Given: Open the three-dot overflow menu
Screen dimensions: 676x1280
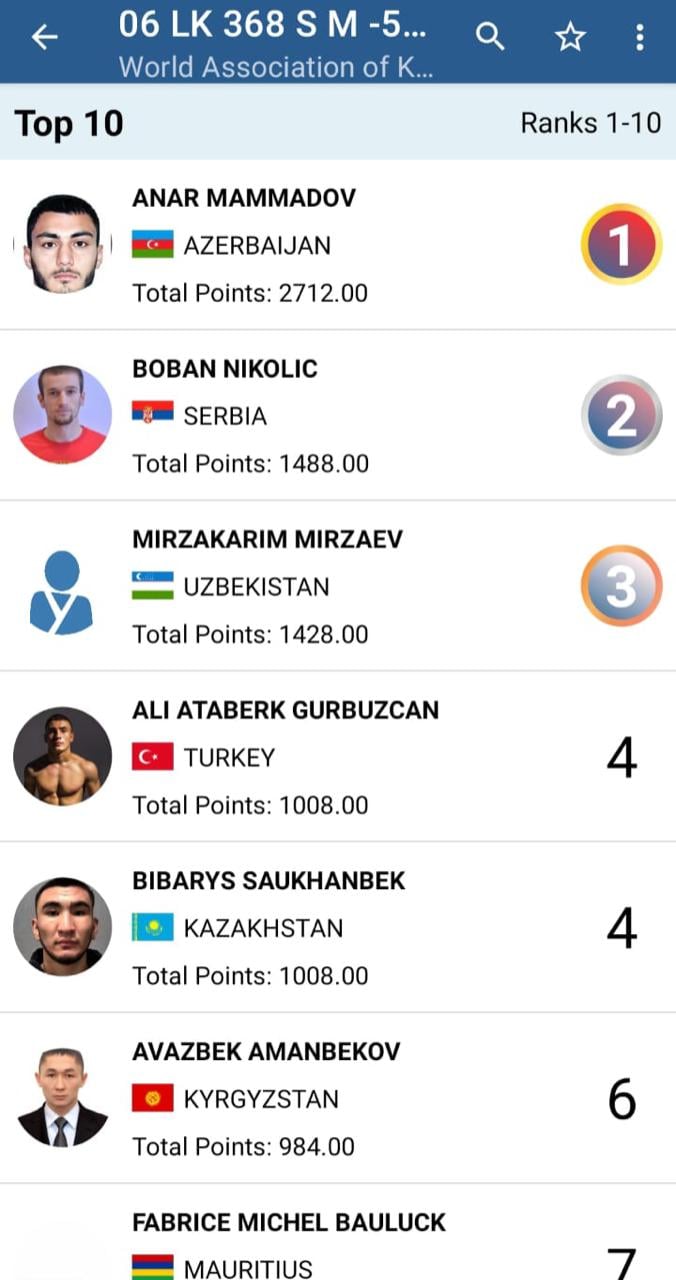Looking at the screenshot, I should click(x=640, y=38).
